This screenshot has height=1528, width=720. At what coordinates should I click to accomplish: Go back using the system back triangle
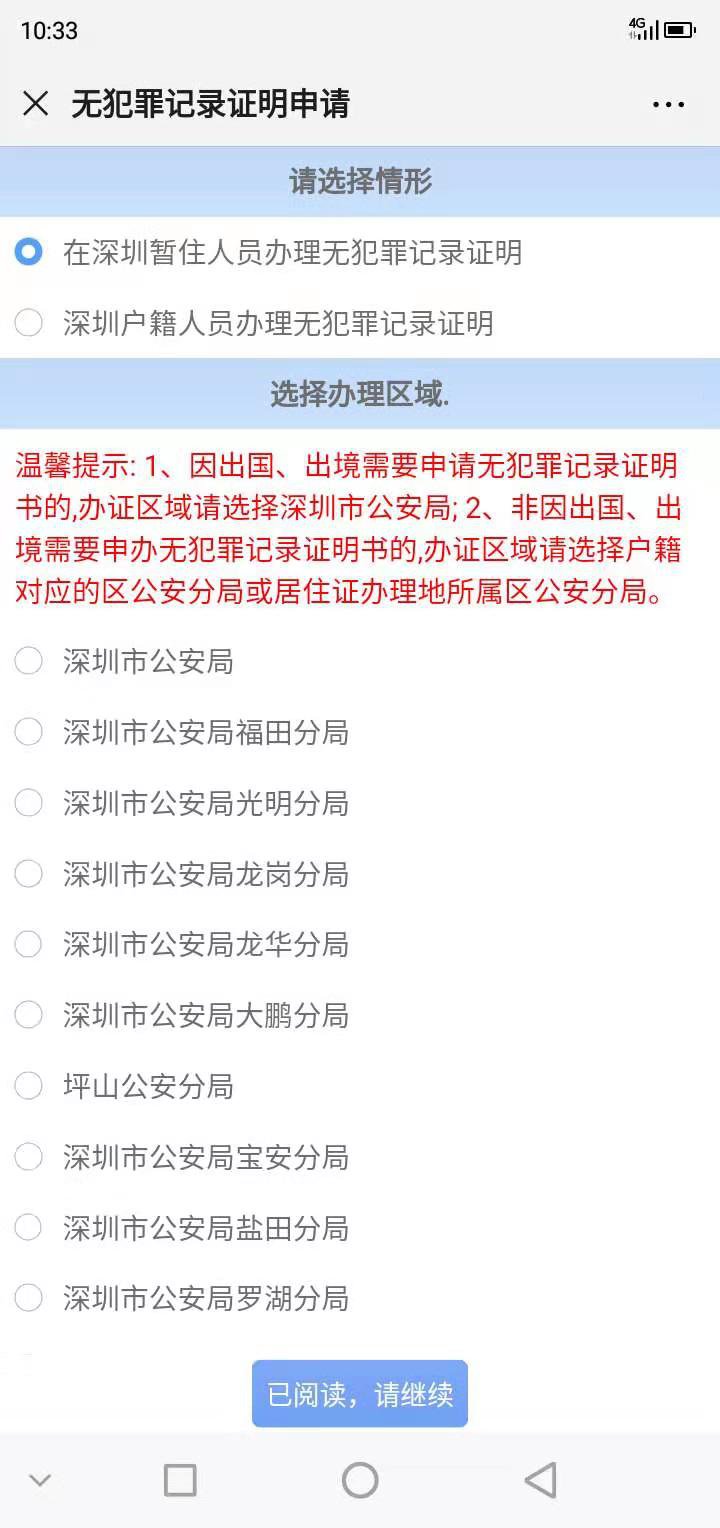[540, 1480]
